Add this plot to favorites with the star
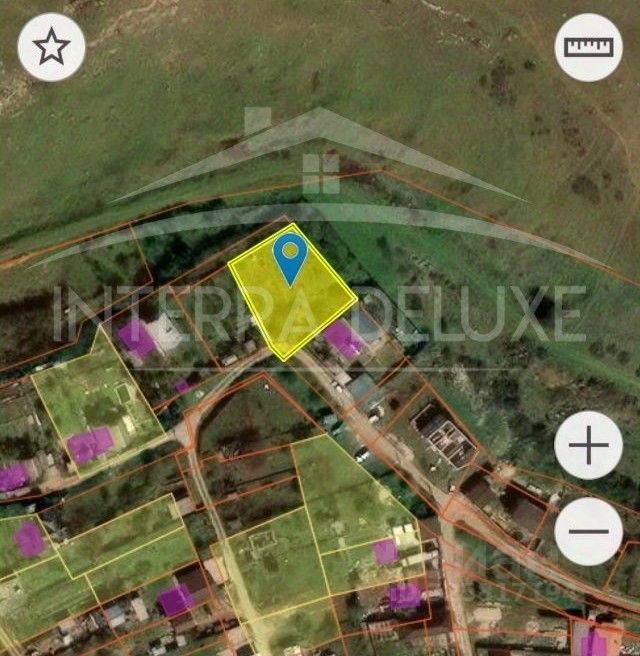The height and width of the screenshot is (656, 640). coord(52,47)
